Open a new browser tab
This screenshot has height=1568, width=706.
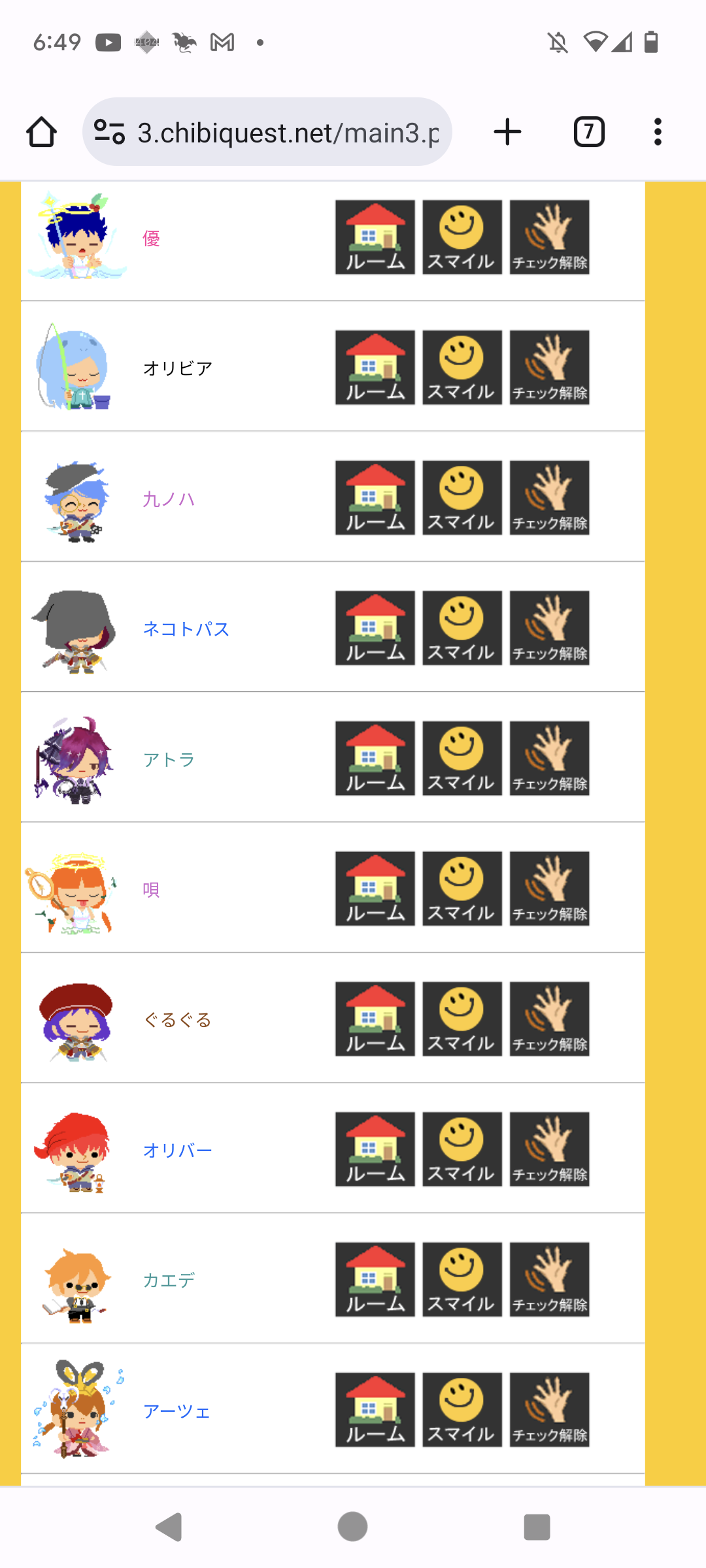point(507,133)
